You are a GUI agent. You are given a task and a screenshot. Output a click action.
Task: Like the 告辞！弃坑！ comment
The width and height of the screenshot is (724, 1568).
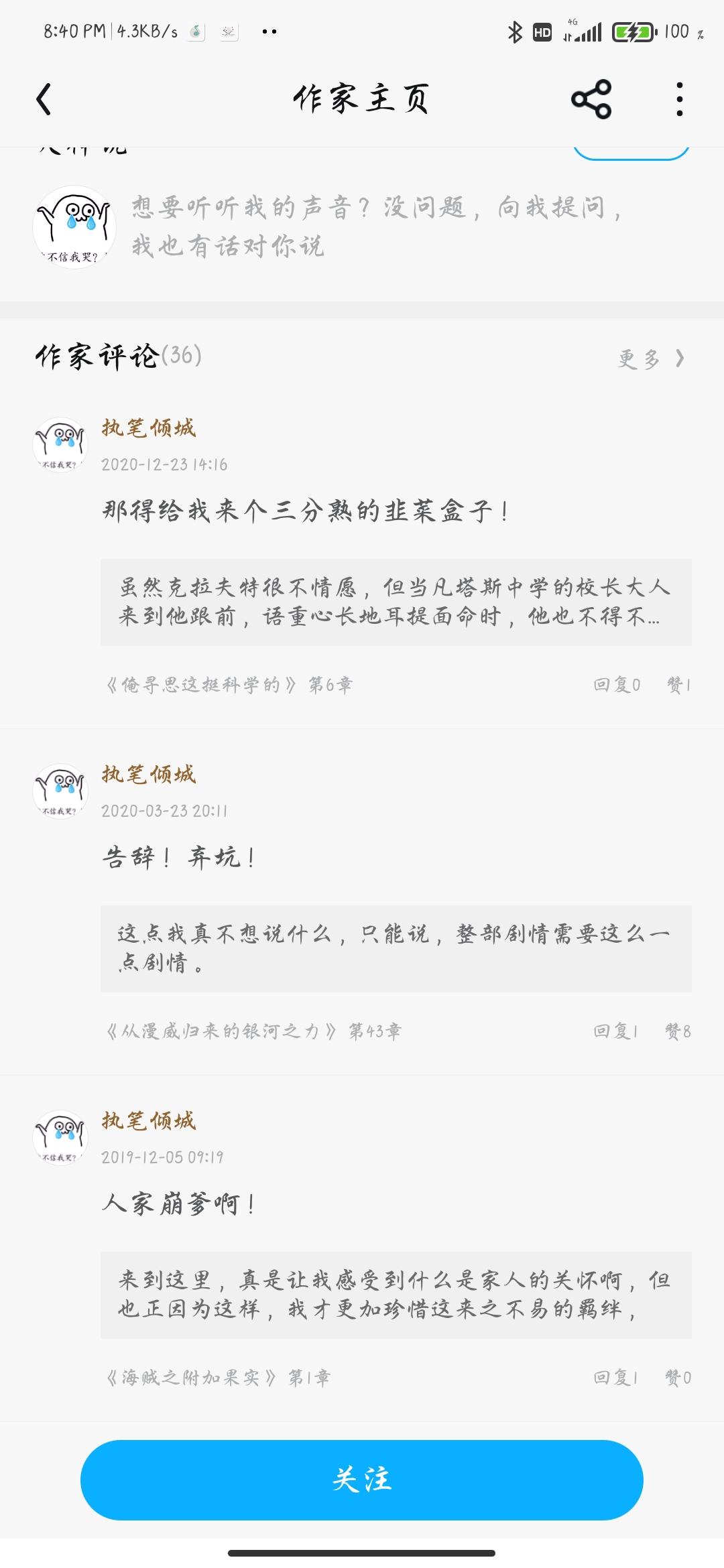677,1031
